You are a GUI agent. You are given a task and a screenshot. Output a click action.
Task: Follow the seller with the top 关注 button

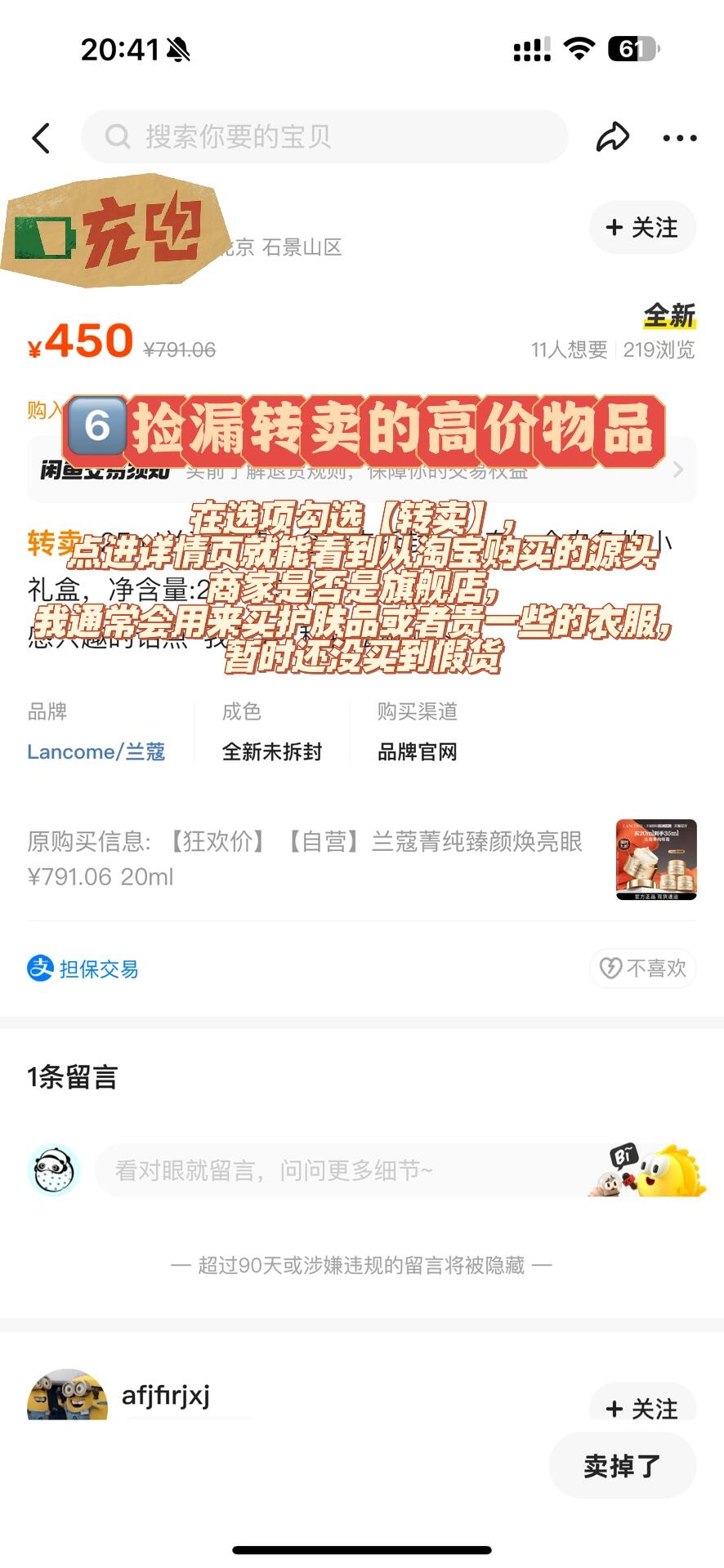(642, 228)
